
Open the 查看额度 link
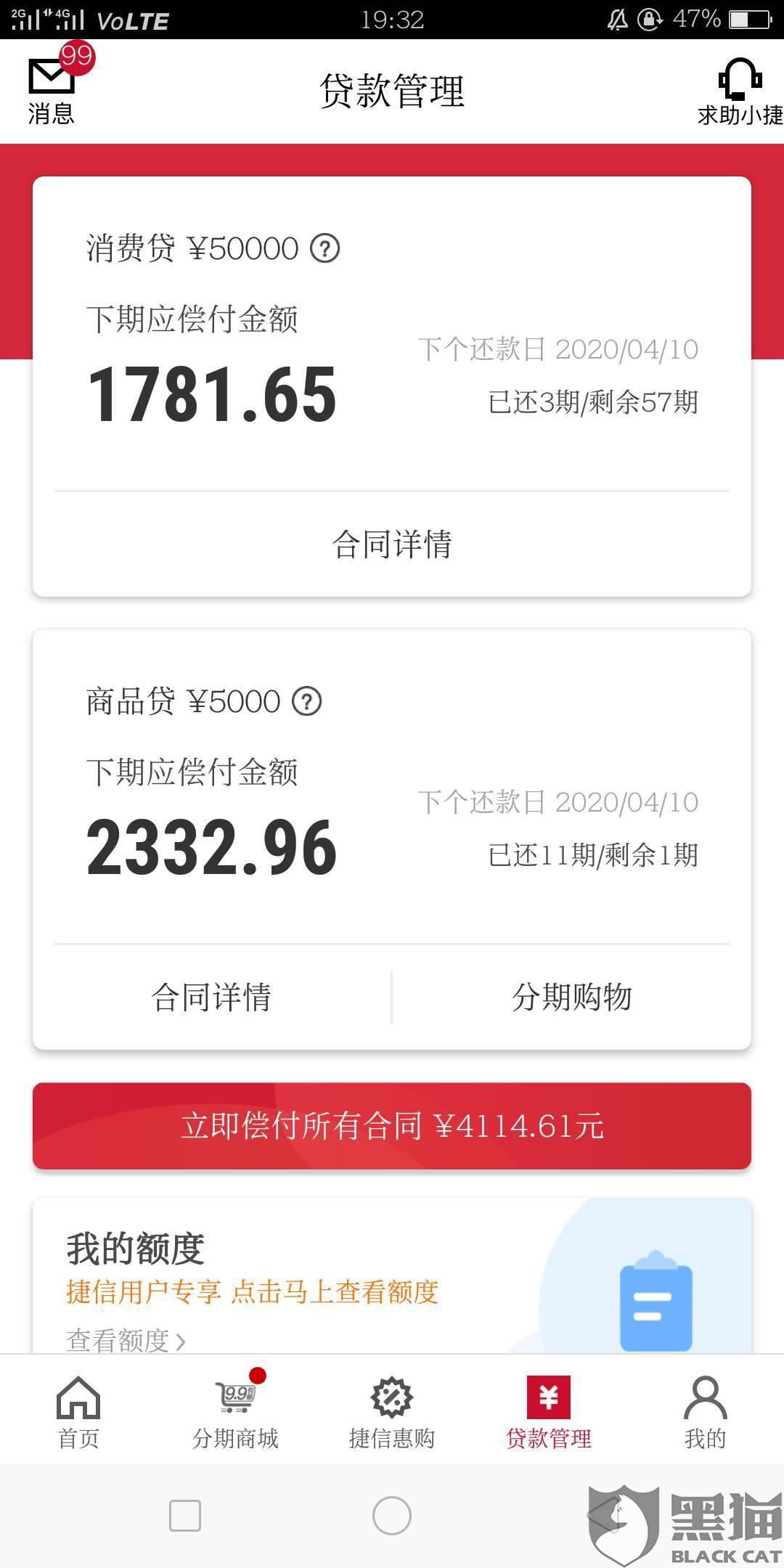point(126,1340)
